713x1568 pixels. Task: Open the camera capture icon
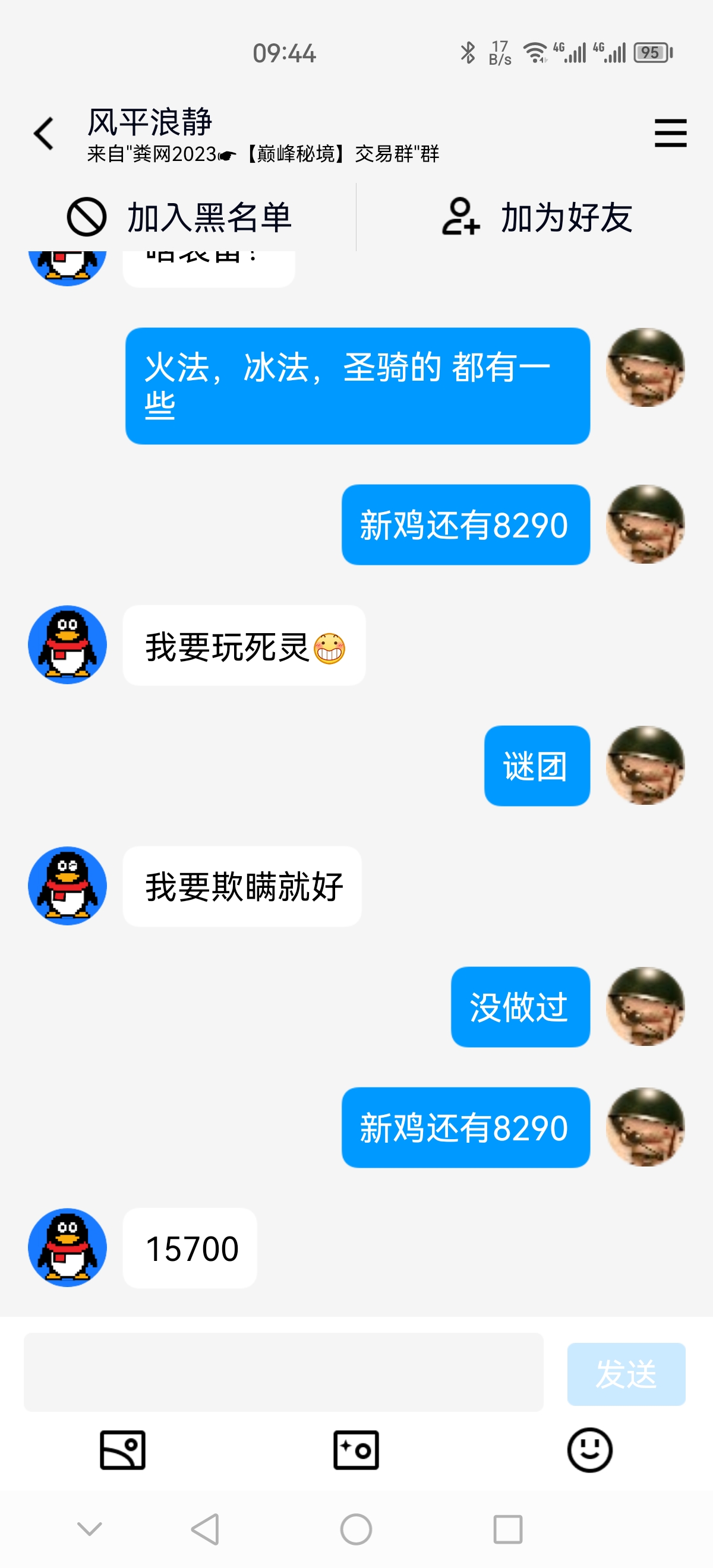tap(356, 1450)
